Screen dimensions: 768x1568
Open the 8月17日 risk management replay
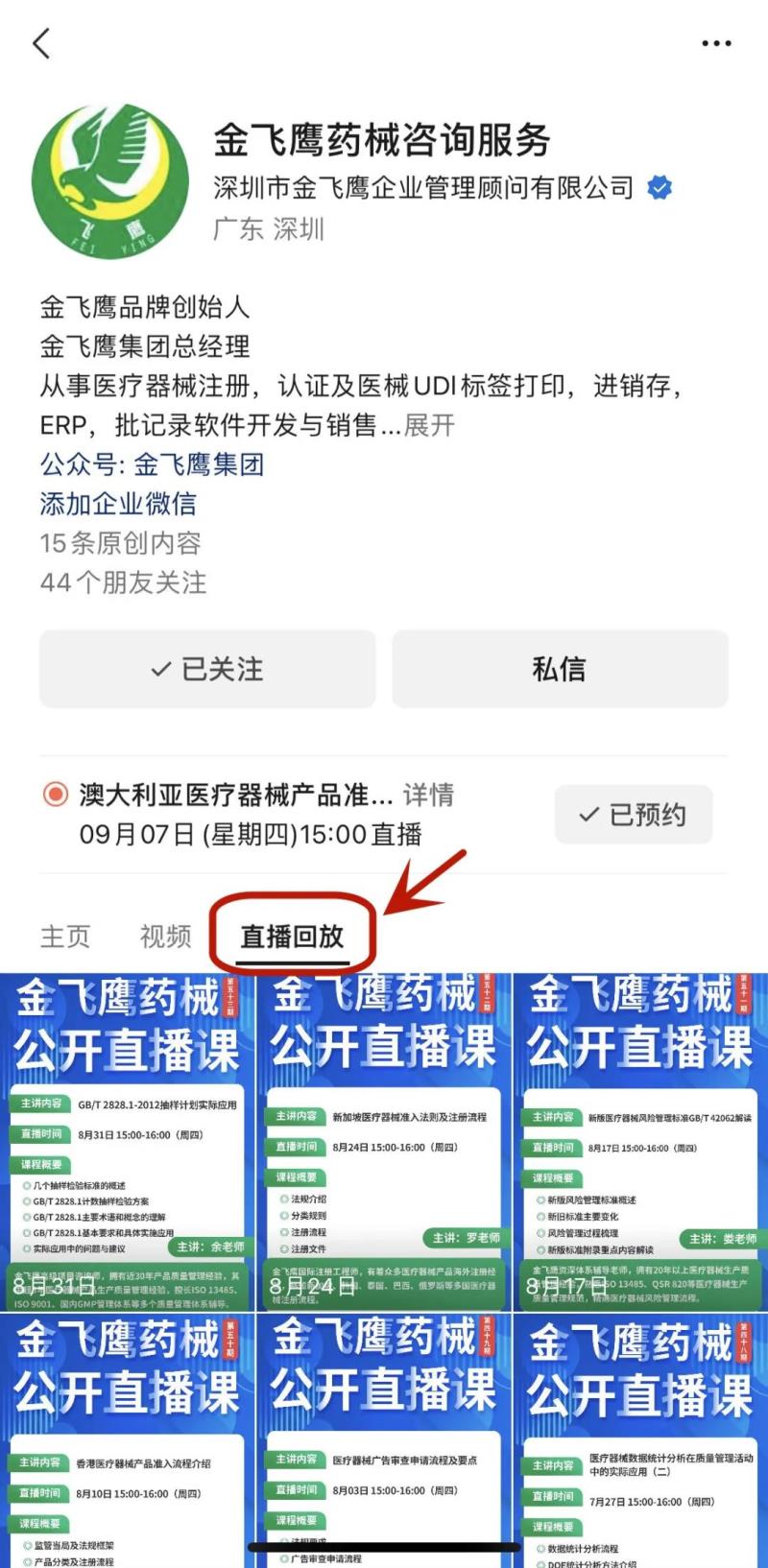[x=640, y=1142]
